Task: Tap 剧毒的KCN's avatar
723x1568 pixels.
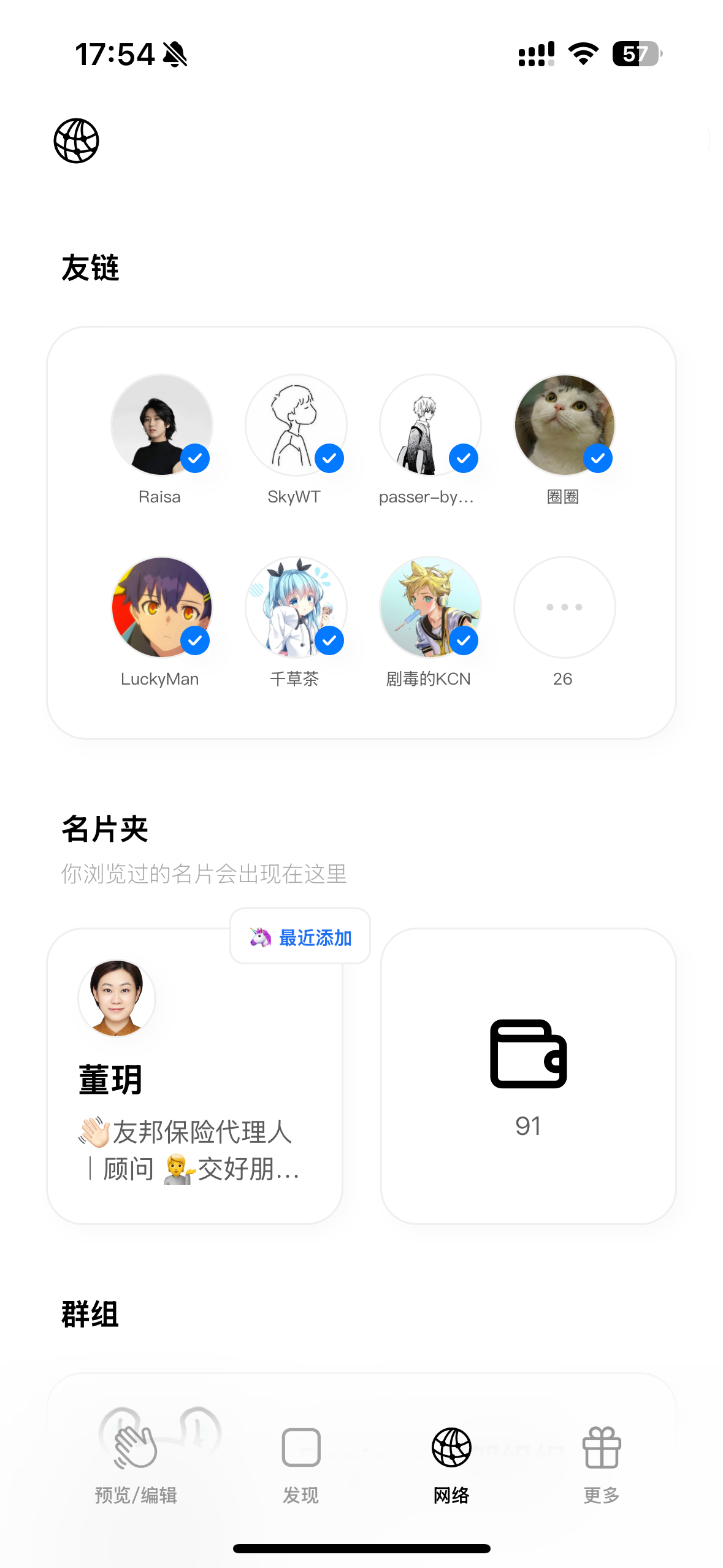Action: click(430, 607)
